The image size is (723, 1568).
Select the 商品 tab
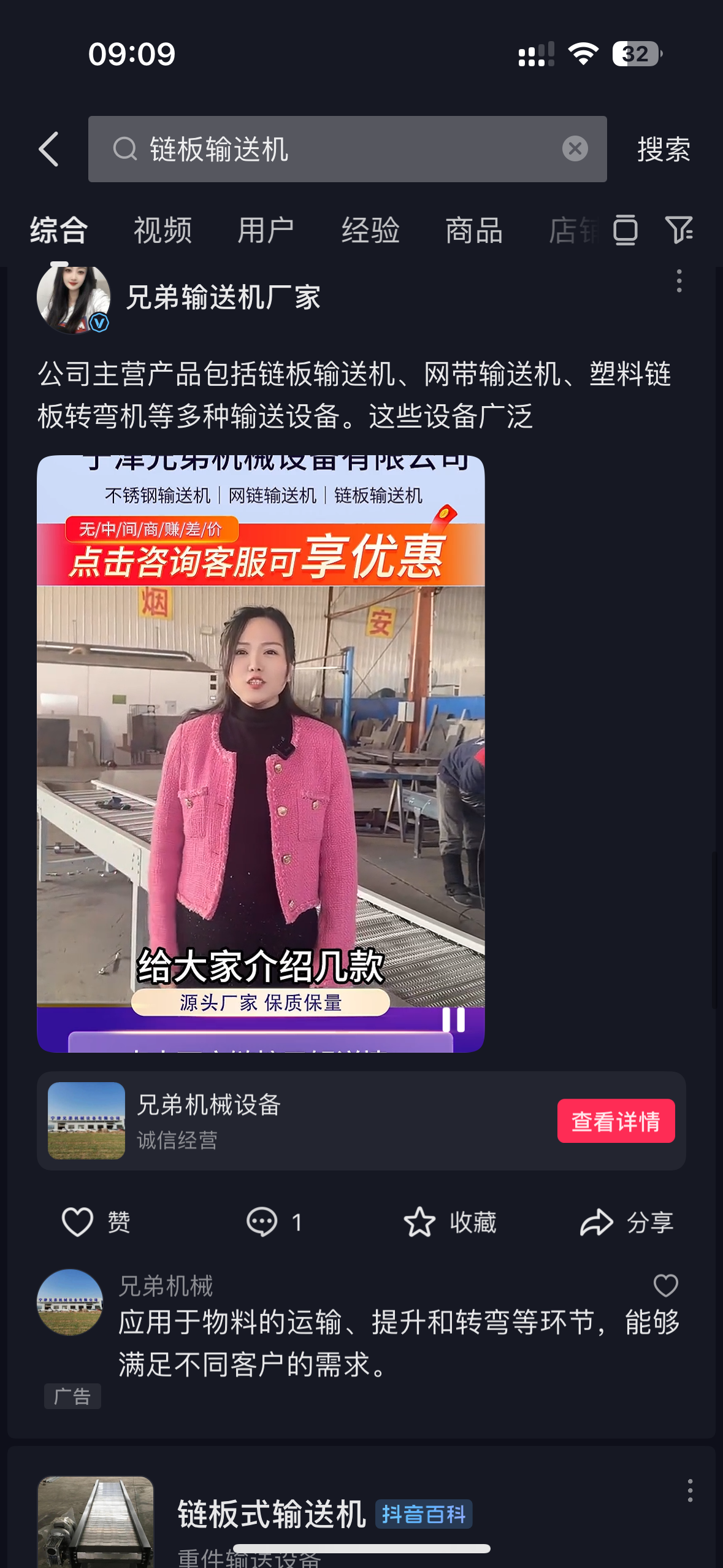coord(474,231)
